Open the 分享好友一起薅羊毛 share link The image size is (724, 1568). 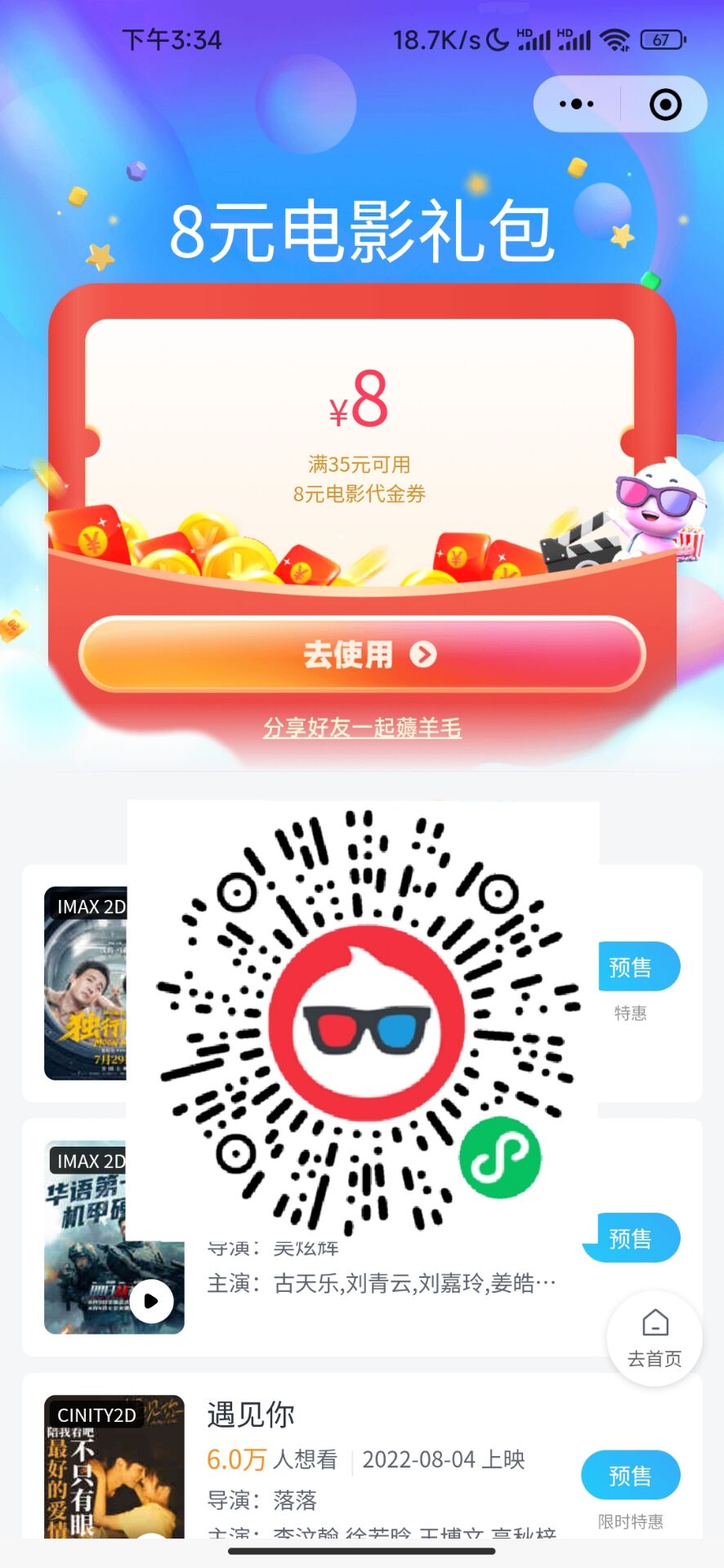click(362, 727)
